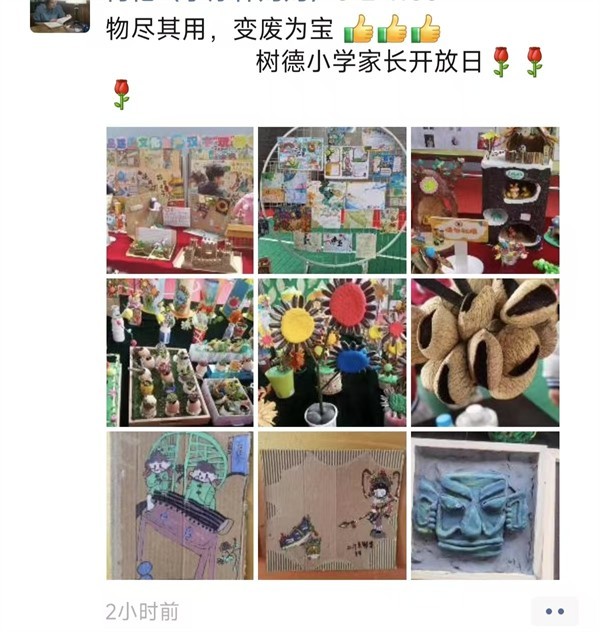View the blue bronze mask artwork photo

[x=484, y=505]
